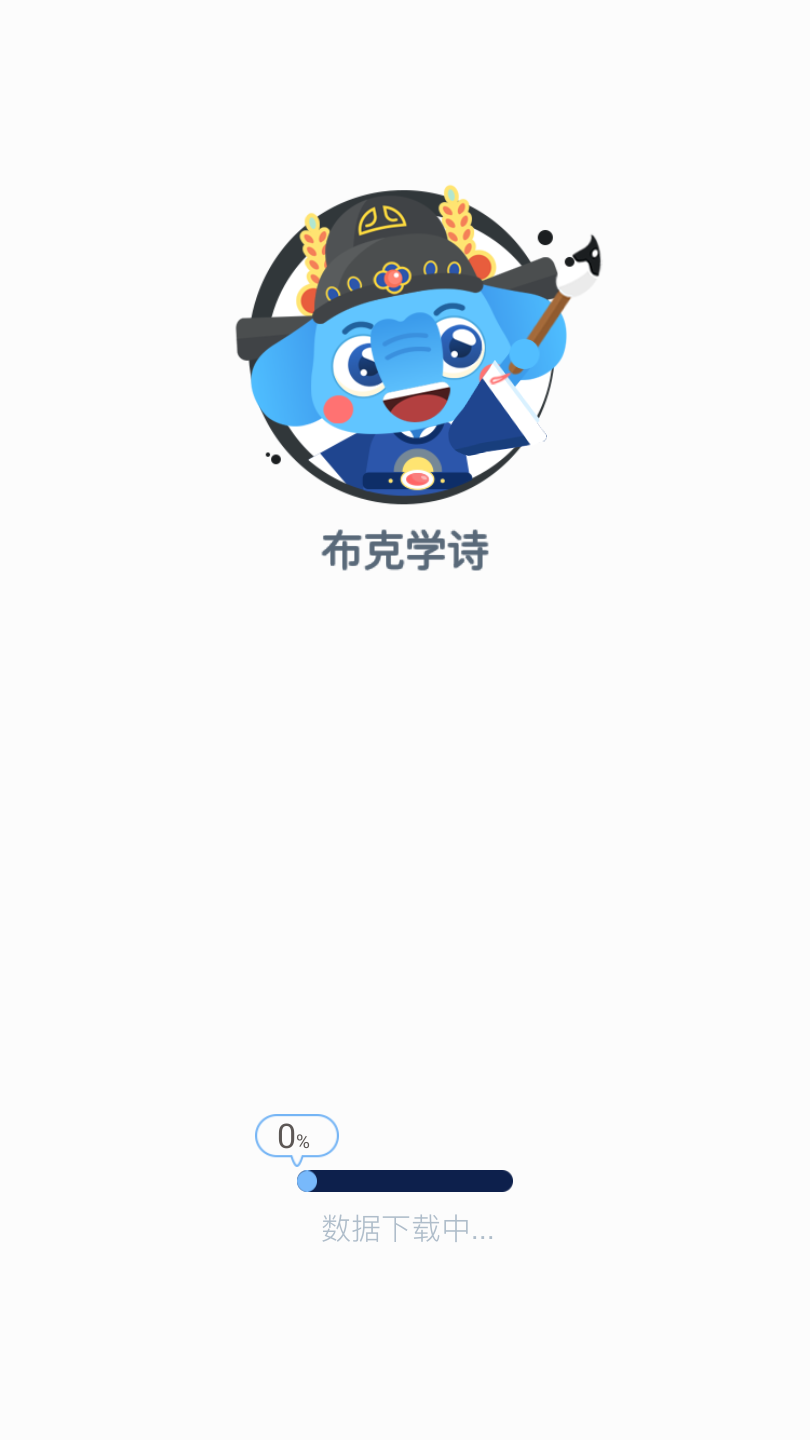The width and height of the screenshot is (810, 1440).
Task: Click the speech-bubble pointer under 0%
Action: [297, 1163]
